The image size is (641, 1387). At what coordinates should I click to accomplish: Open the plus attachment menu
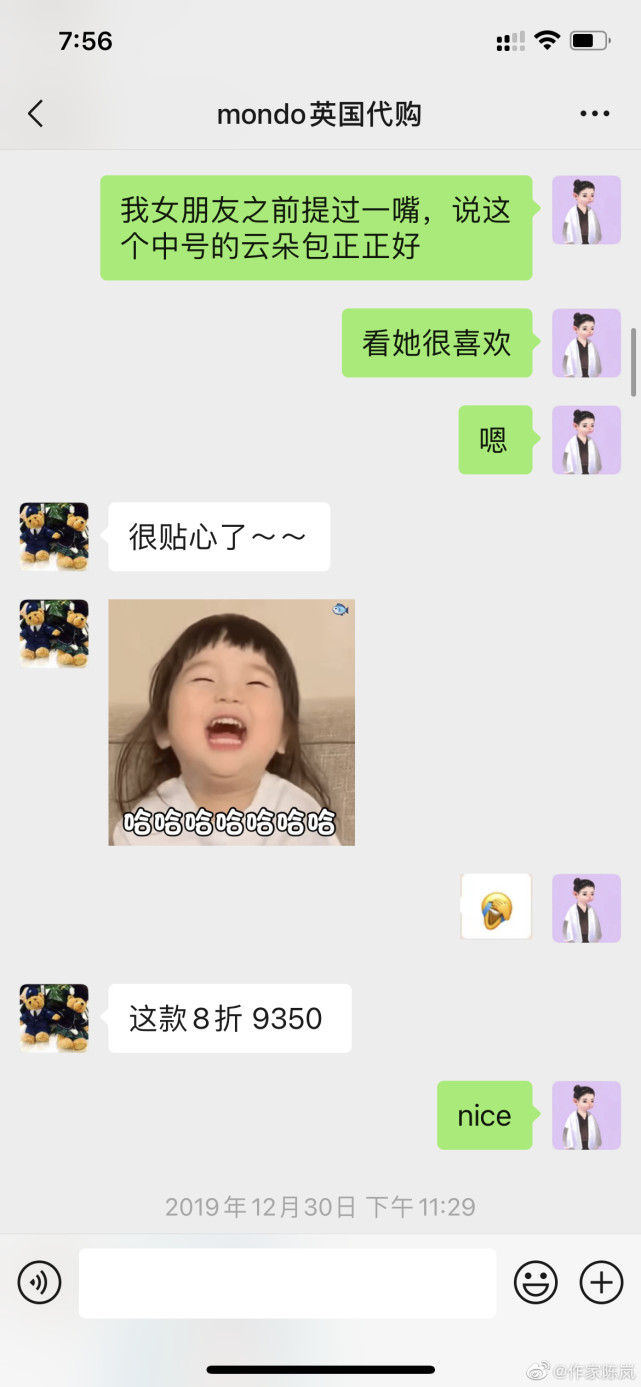click(602, 1282)
